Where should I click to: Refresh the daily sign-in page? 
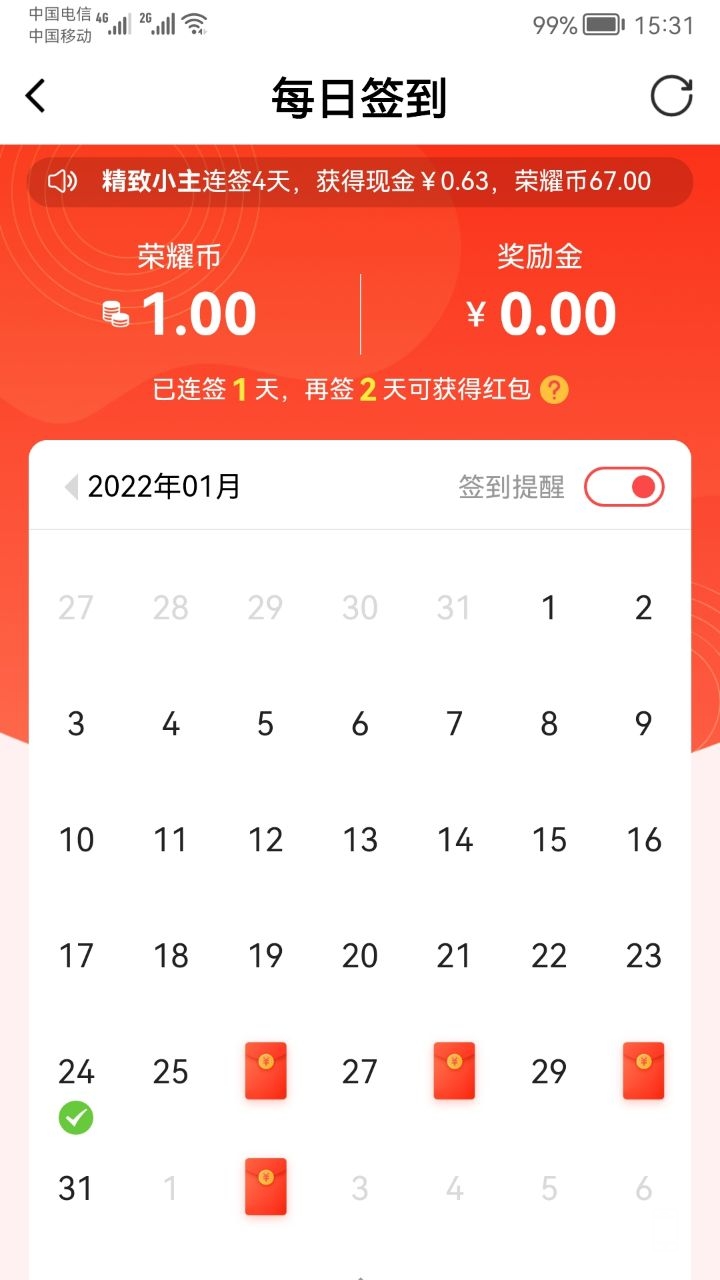[x=671, y=97]
